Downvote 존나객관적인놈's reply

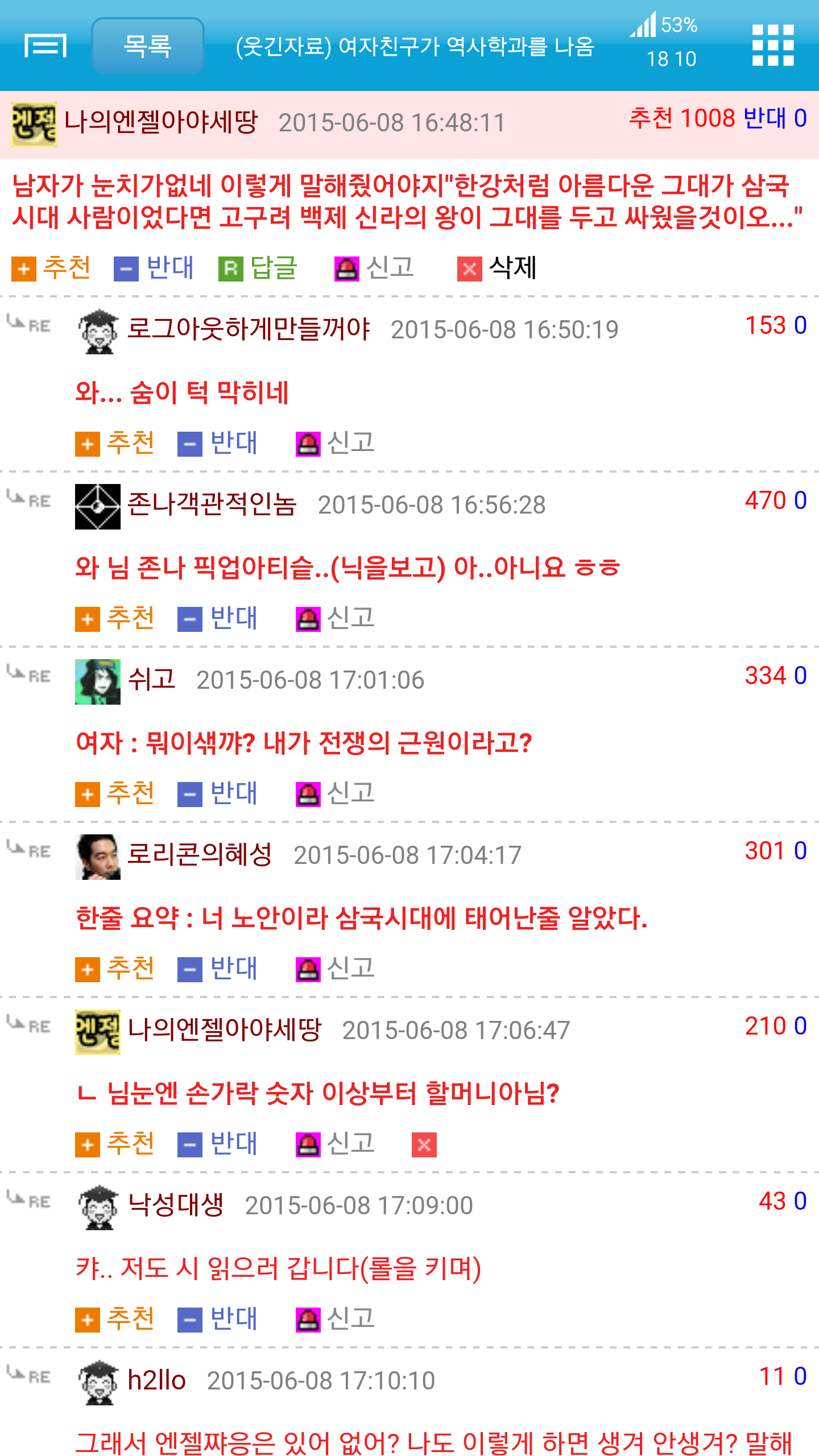(217, 618)
